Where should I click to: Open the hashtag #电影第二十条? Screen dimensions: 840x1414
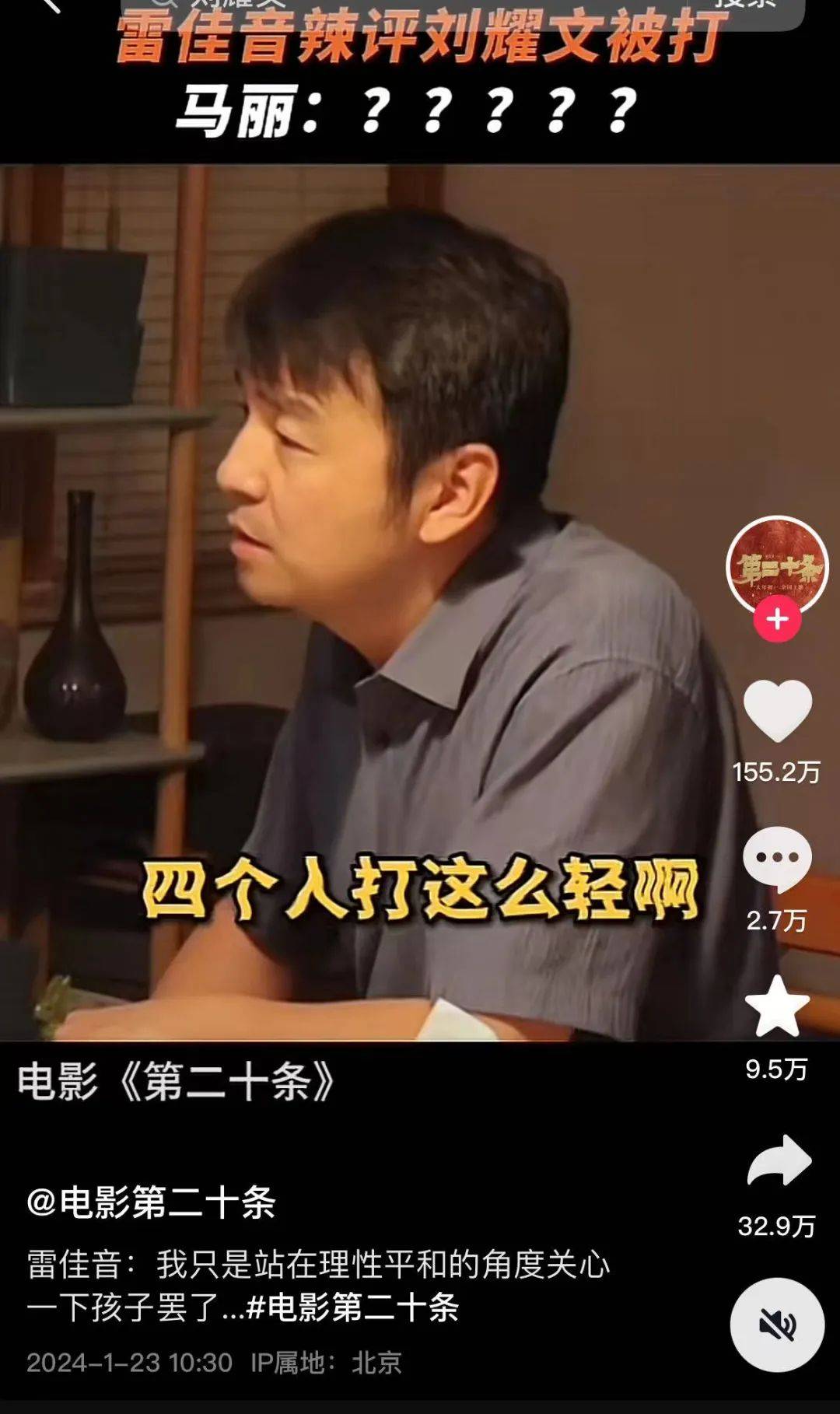pyautogui.click(x=352, y=1307)
